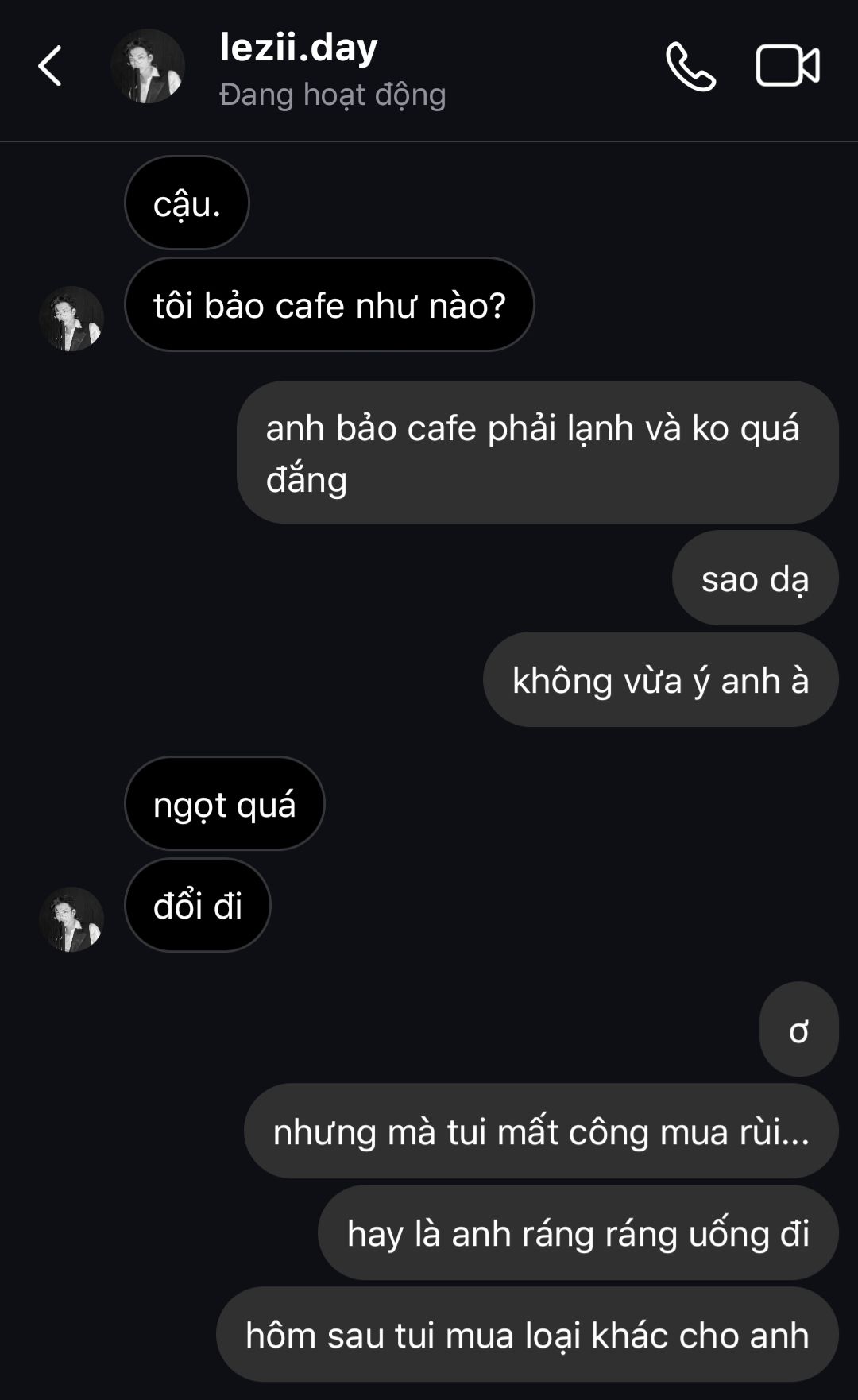
Task: Start a video call with lezii.day
Action: click(787, 66)
